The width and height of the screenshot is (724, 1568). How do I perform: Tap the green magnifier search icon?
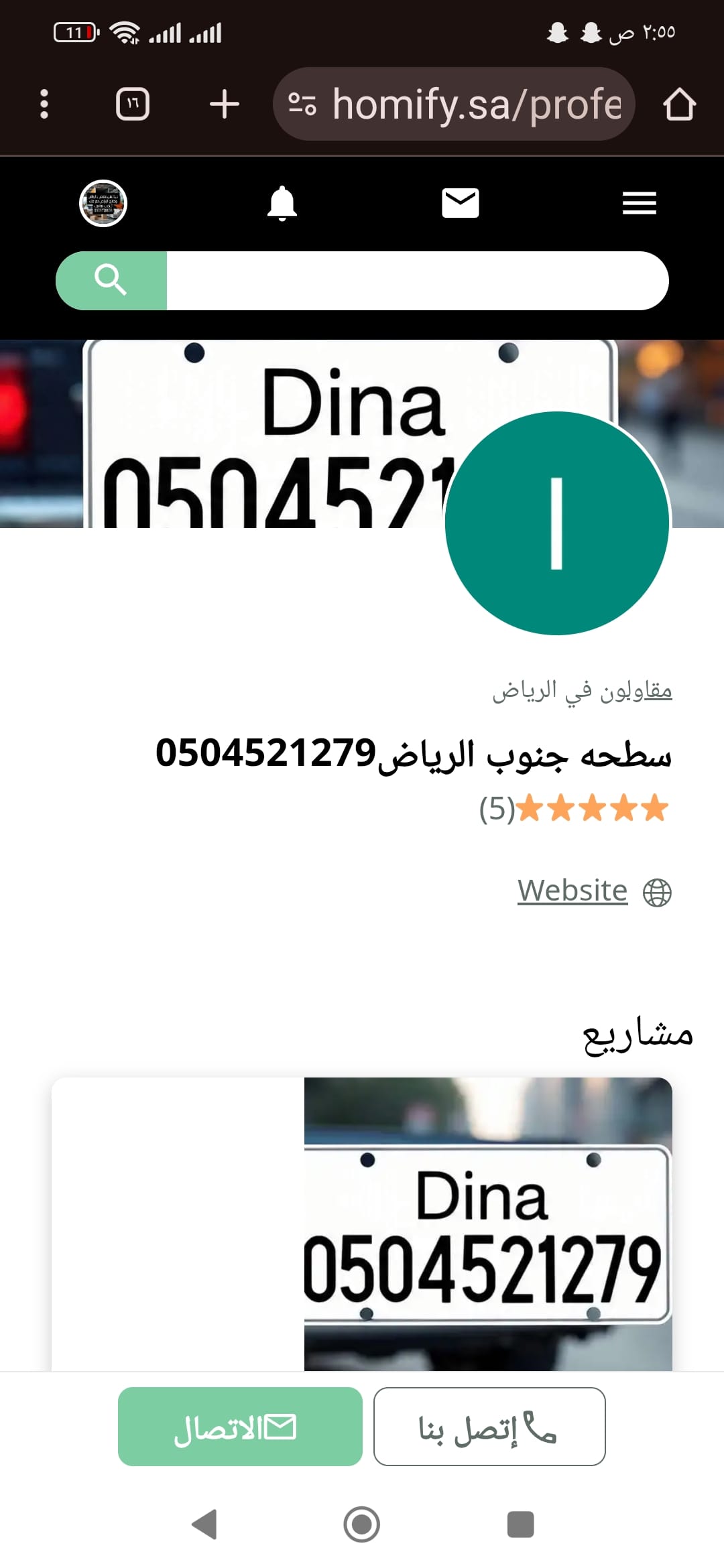coord(111,281)
